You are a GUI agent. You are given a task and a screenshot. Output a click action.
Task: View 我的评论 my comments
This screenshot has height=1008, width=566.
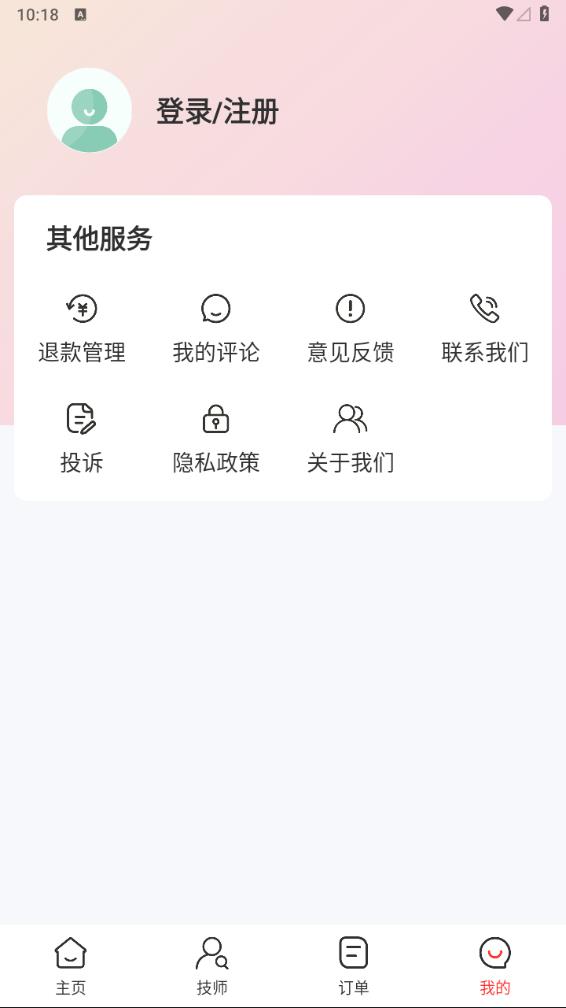[x=216, y=329]
